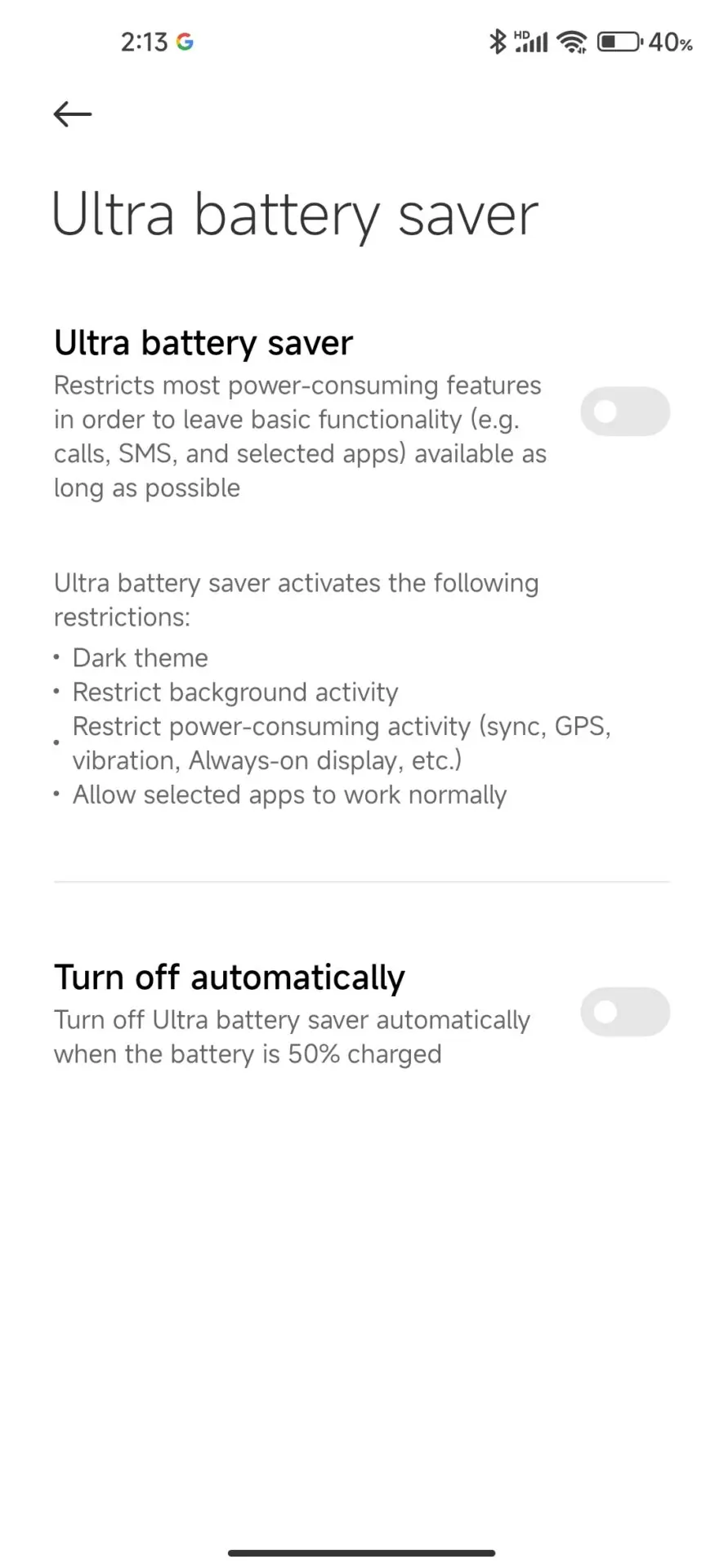724x1568 pixels.
Task: Click the back arrow
Action: 72,114
